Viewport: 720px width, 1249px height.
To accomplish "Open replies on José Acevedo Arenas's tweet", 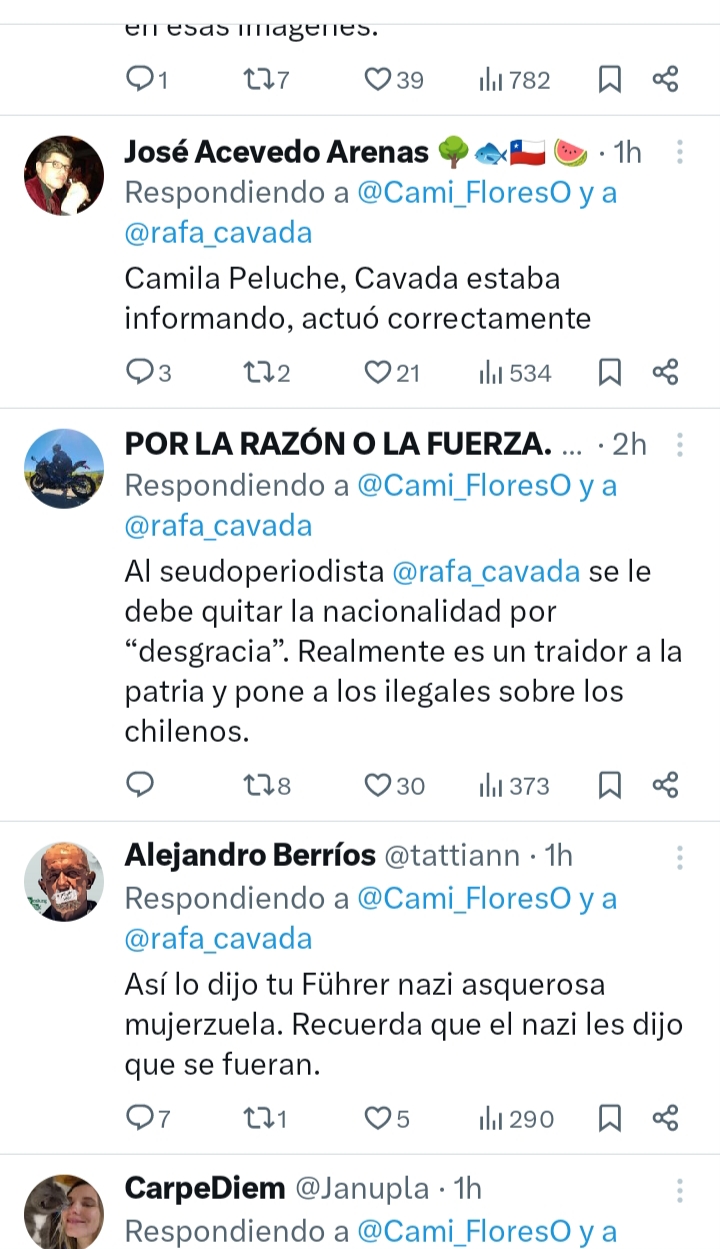I will point(139,373).
